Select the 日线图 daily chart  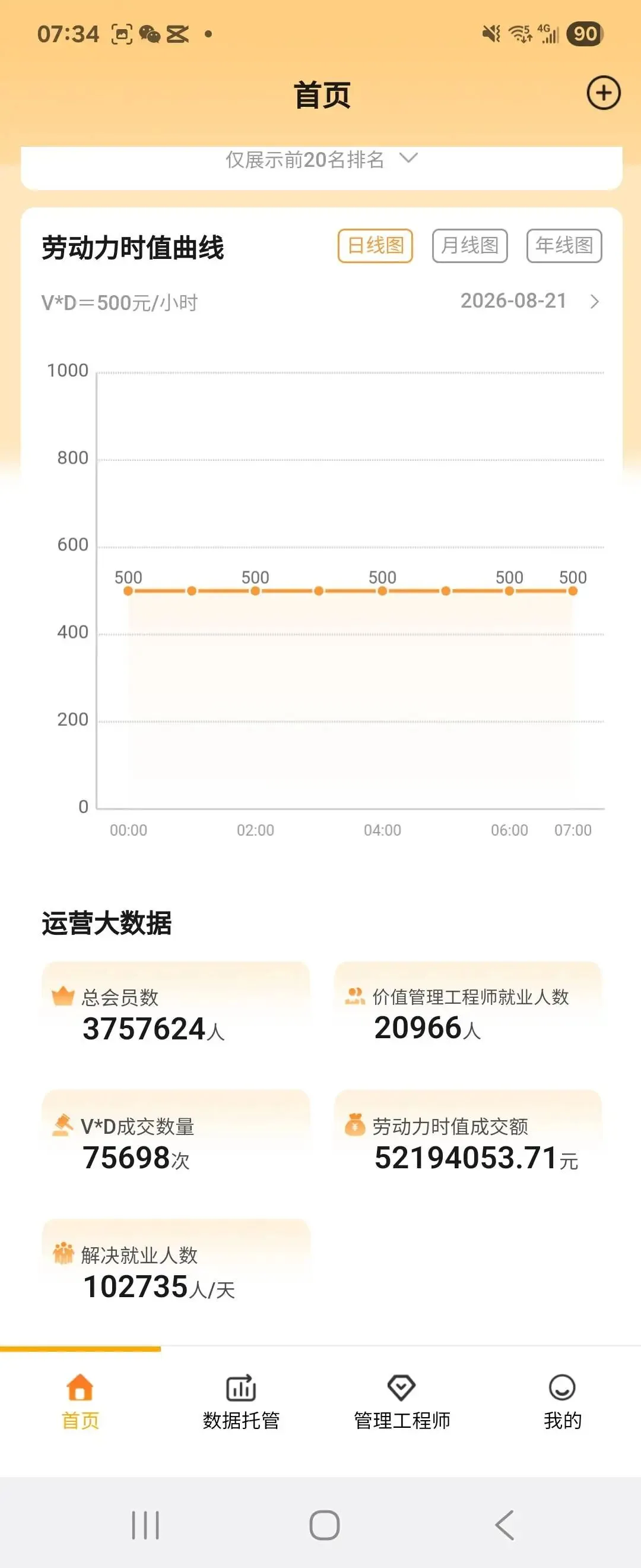coord(375,246)
